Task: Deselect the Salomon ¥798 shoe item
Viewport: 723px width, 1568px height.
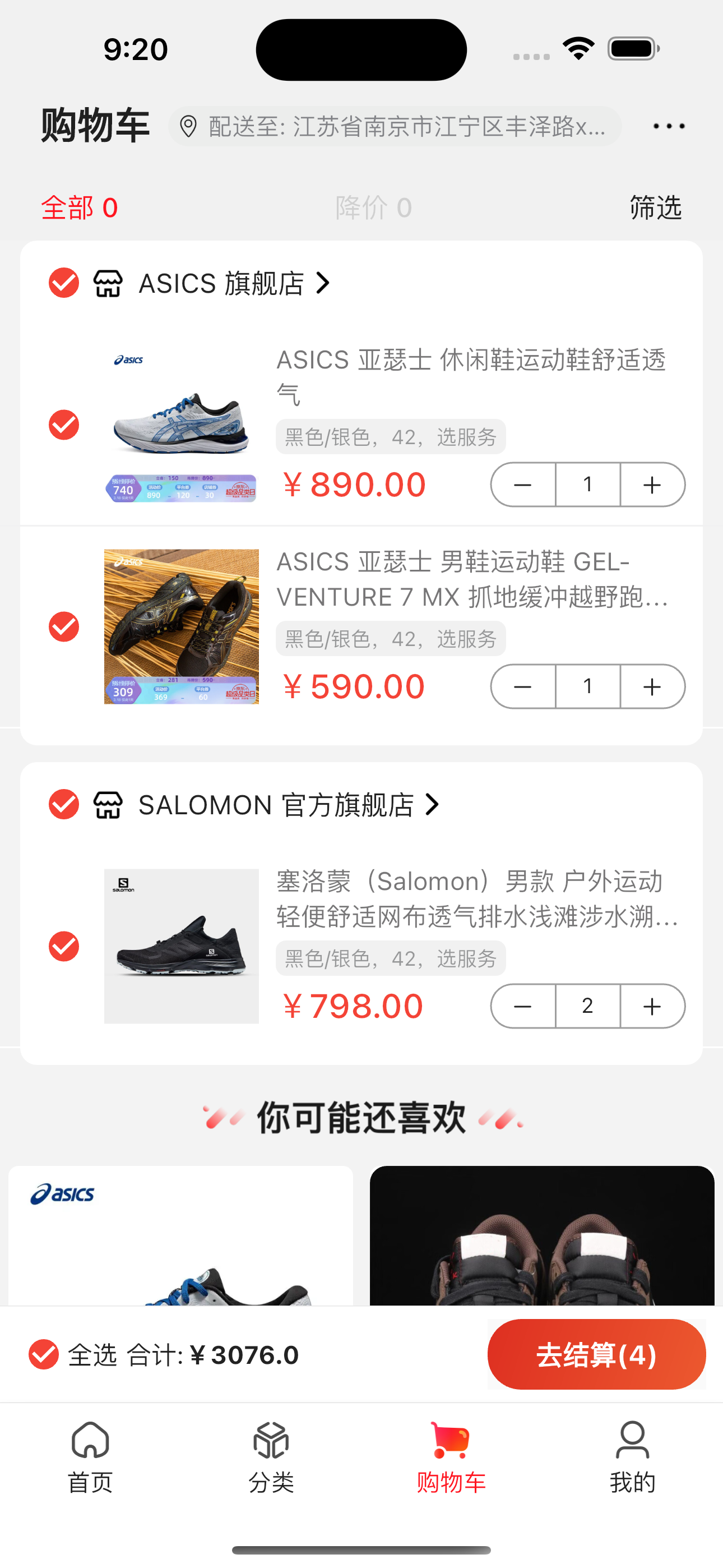Action: coord(64,946)
